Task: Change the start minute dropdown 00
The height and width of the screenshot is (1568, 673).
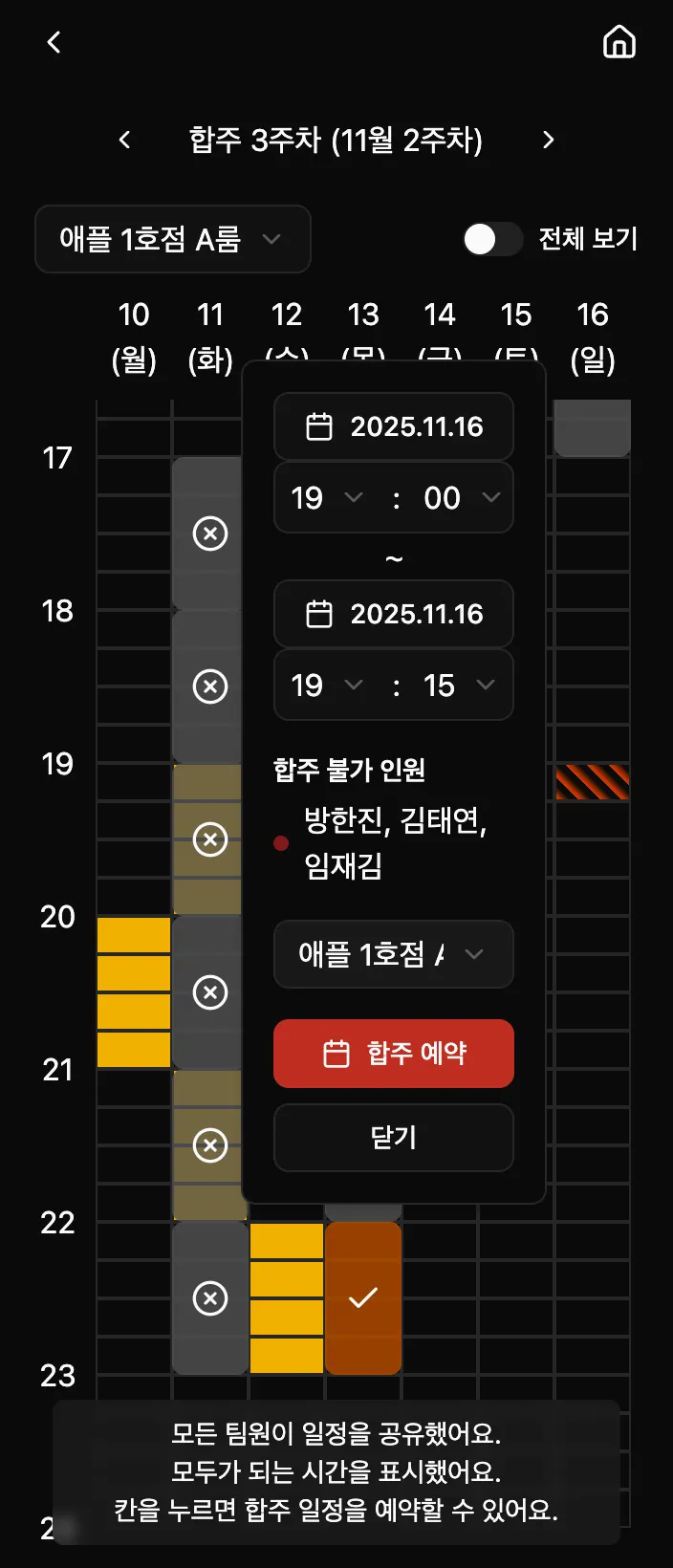Action: (x=461, y=497)
